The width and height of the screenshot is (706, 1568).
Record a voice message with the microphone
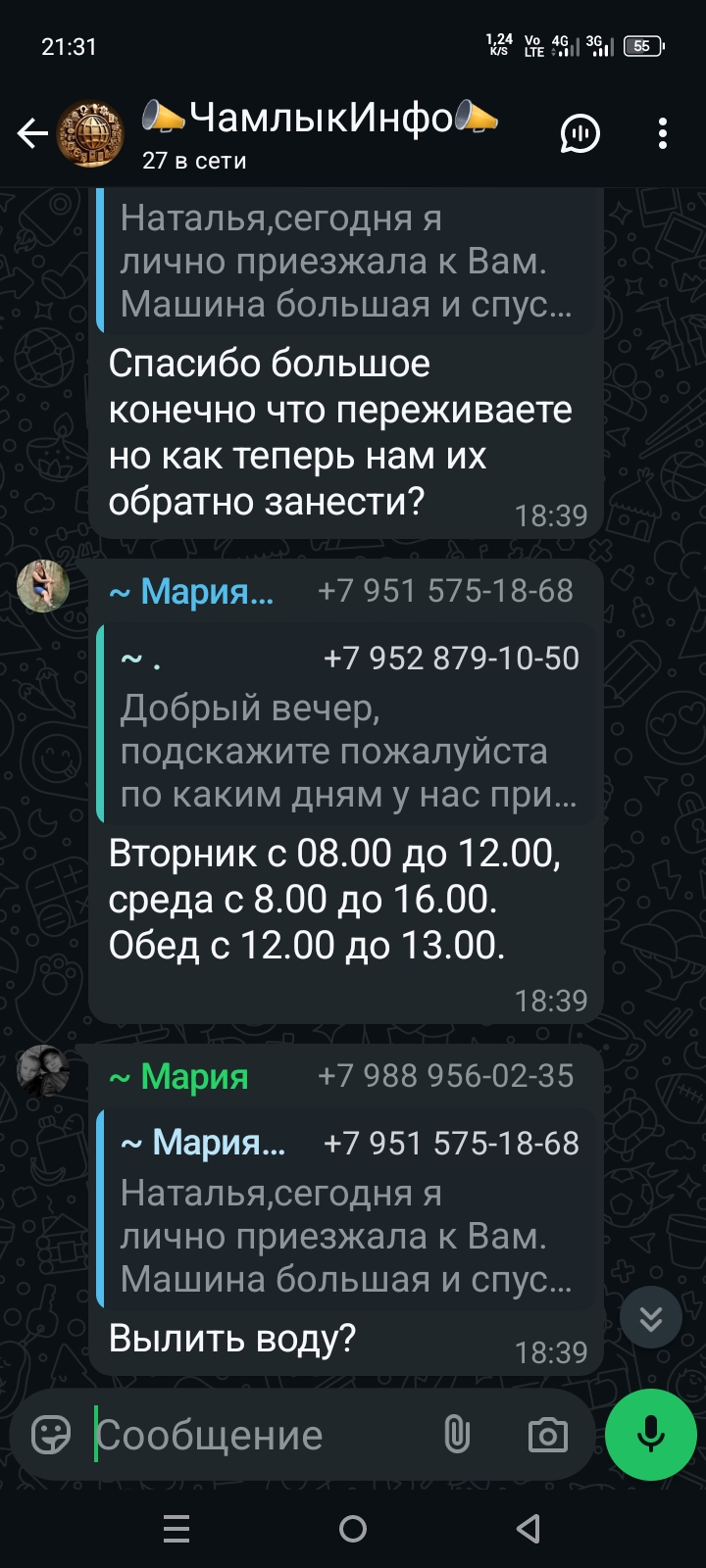pos(650,1434)
